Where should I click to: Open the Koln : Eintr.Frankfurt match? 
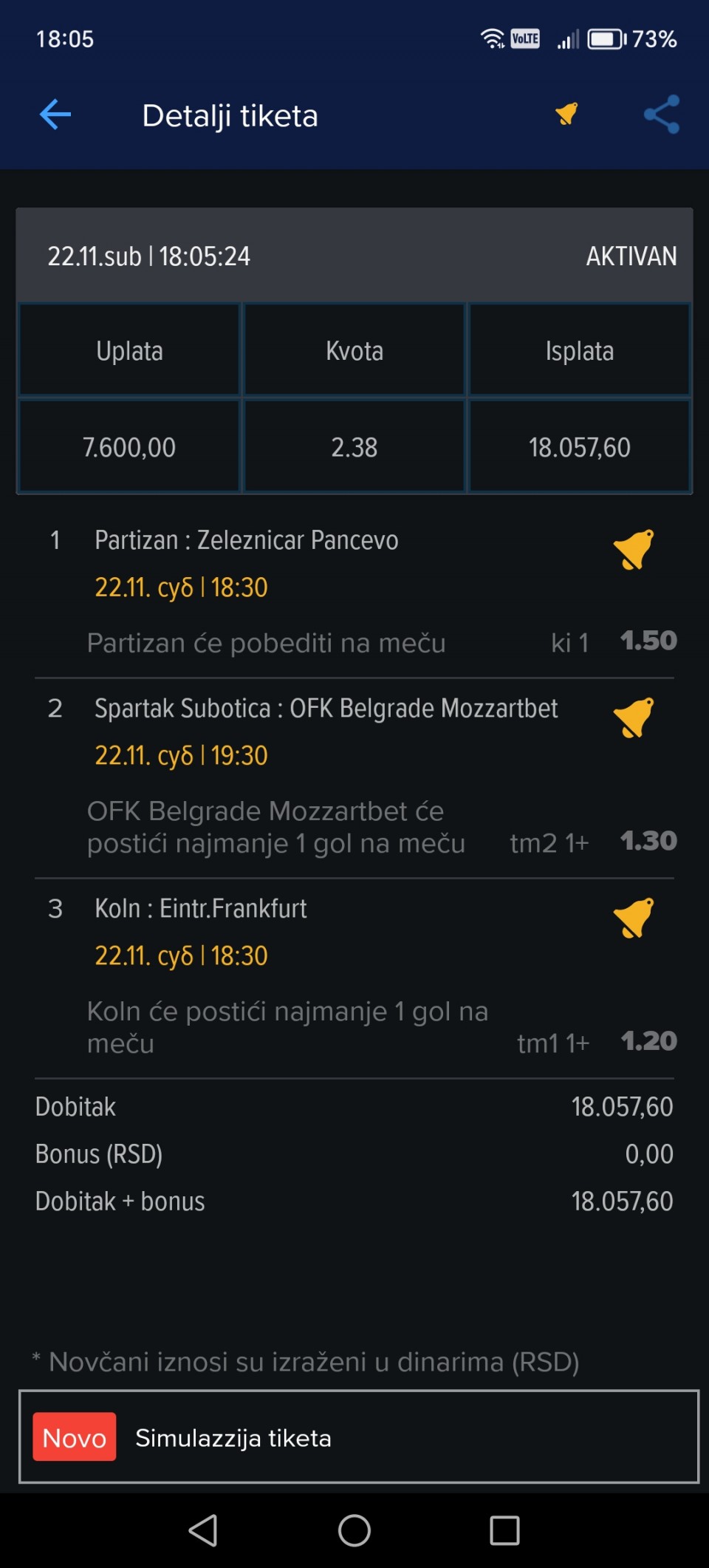point(201,909)
